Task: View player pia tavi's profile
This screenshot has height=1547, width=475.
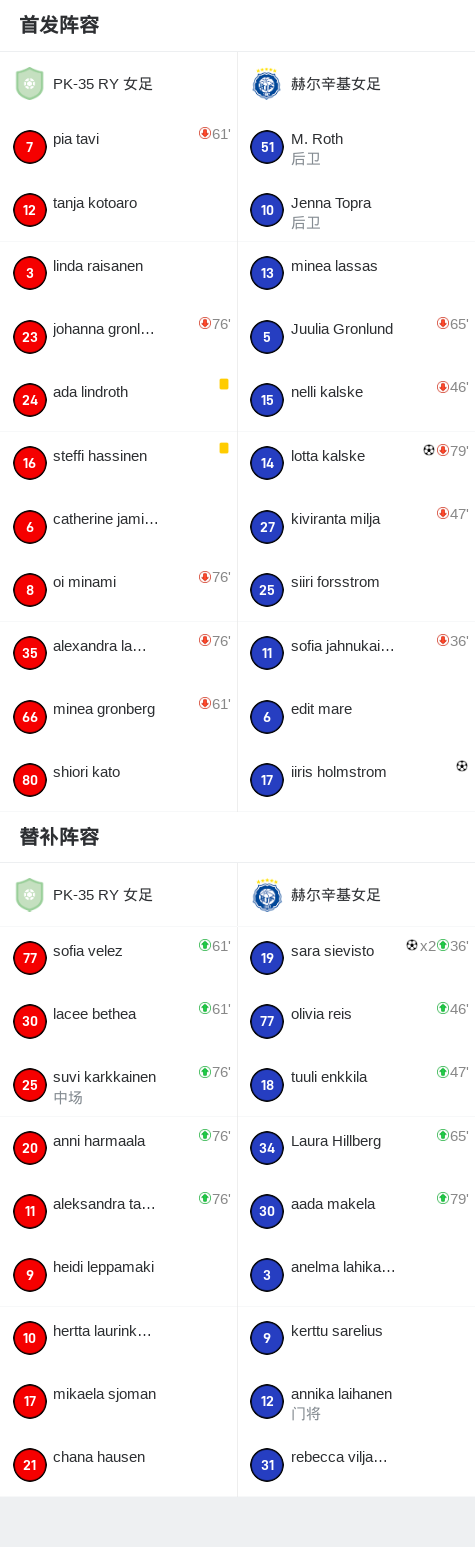Action: point(118,147)
